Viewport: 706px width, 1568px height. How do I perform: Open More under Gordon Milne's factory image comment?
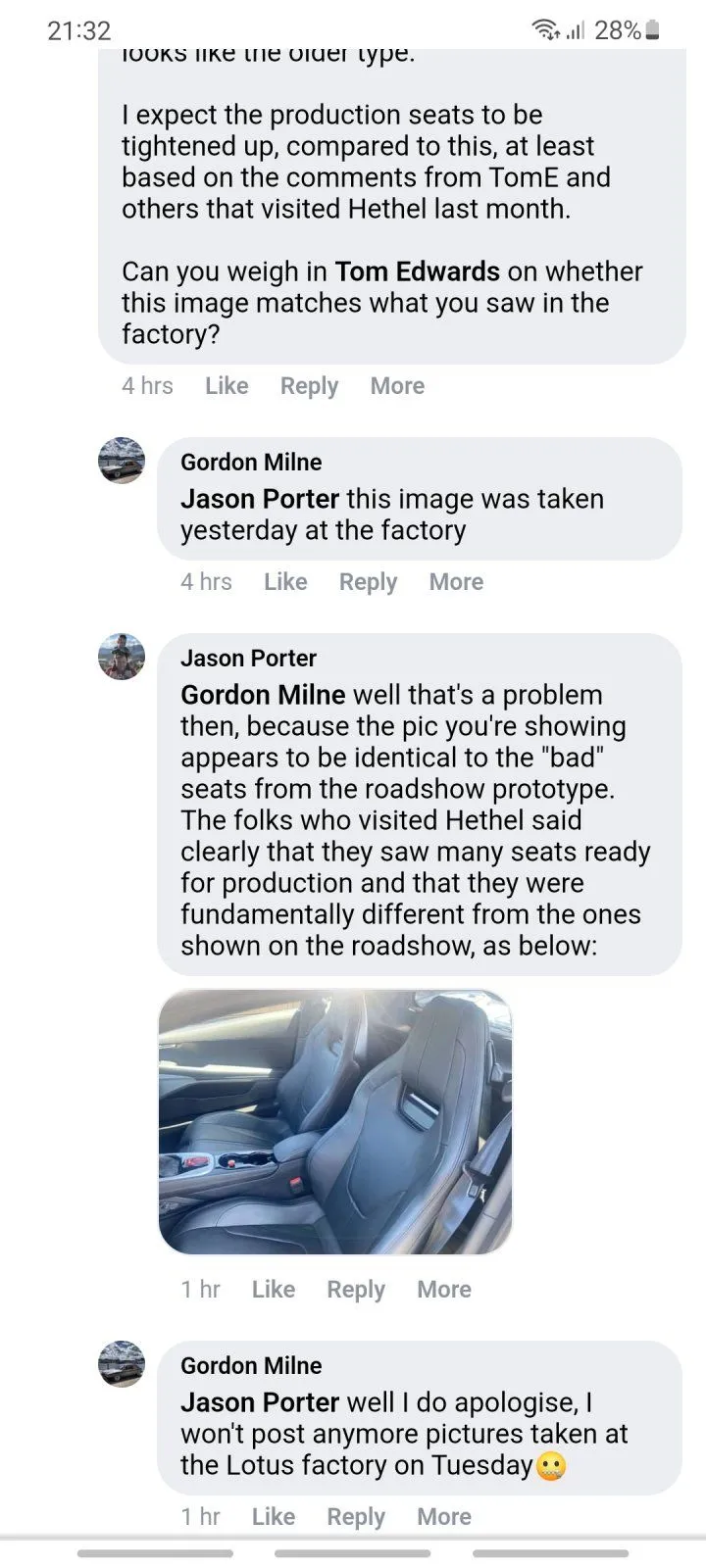click(456, 582)
